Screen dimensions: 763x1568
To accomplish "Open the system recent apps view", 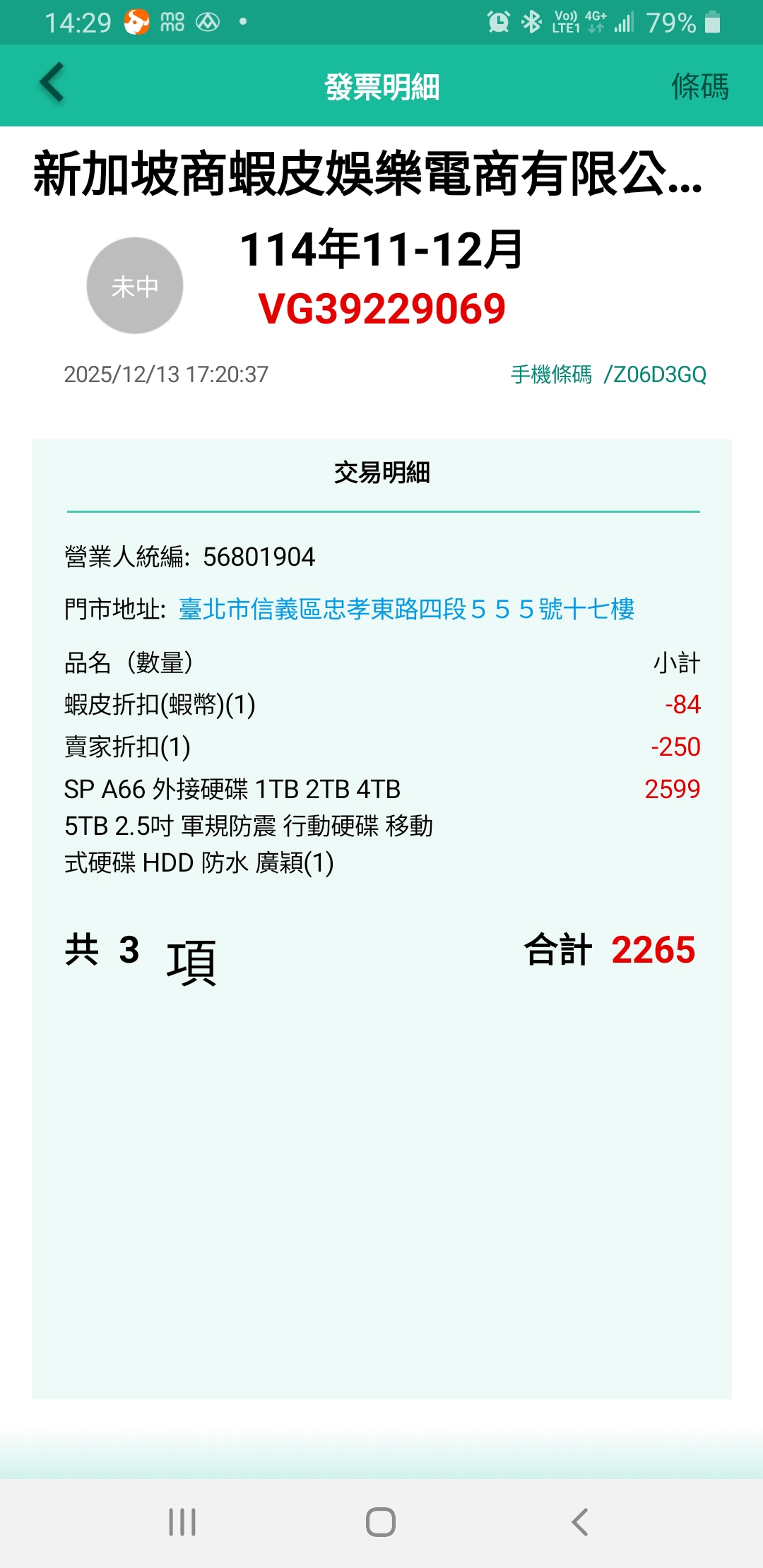I will click(182, 1522).
